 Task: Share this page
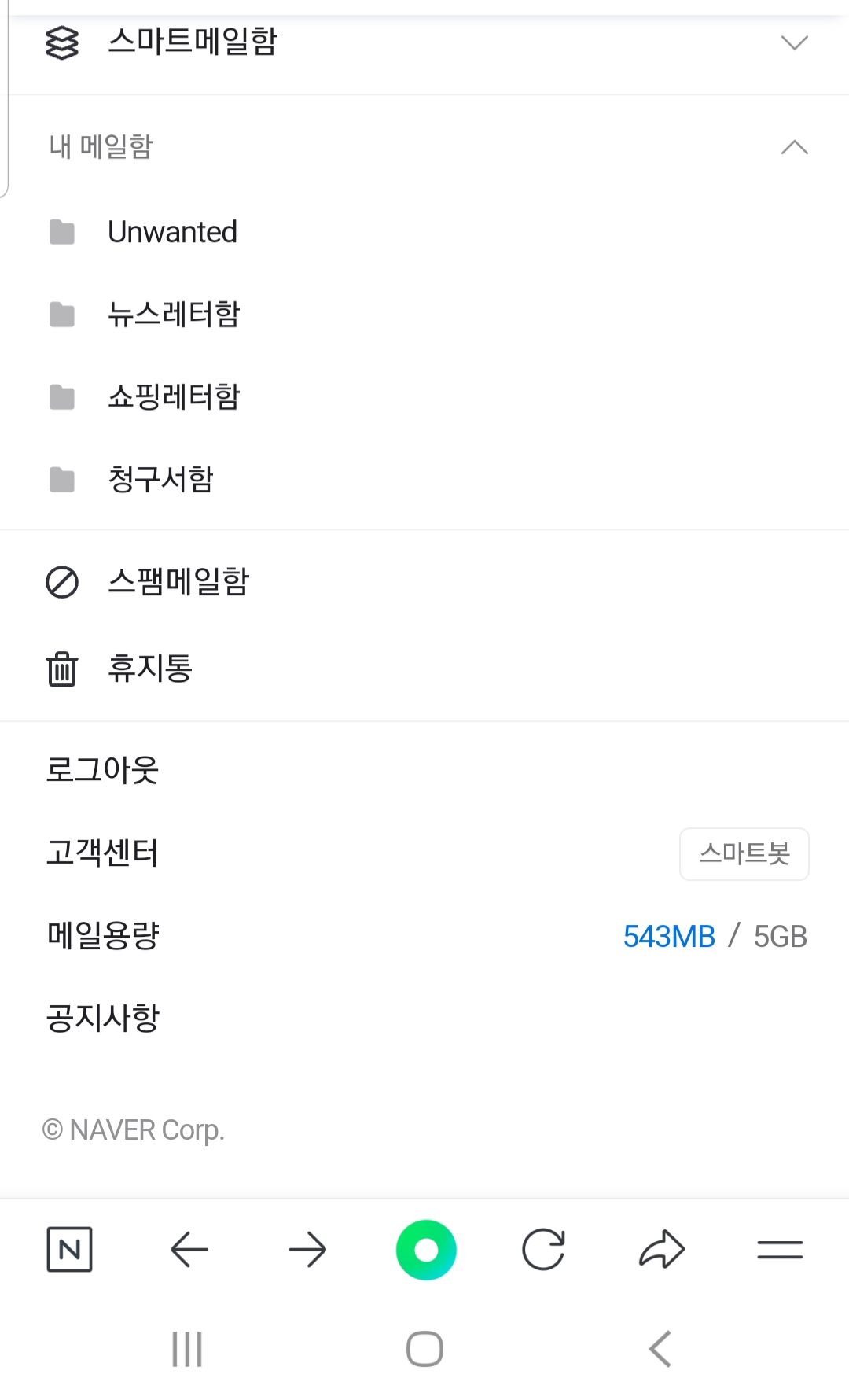click(x=662, y=1249)
